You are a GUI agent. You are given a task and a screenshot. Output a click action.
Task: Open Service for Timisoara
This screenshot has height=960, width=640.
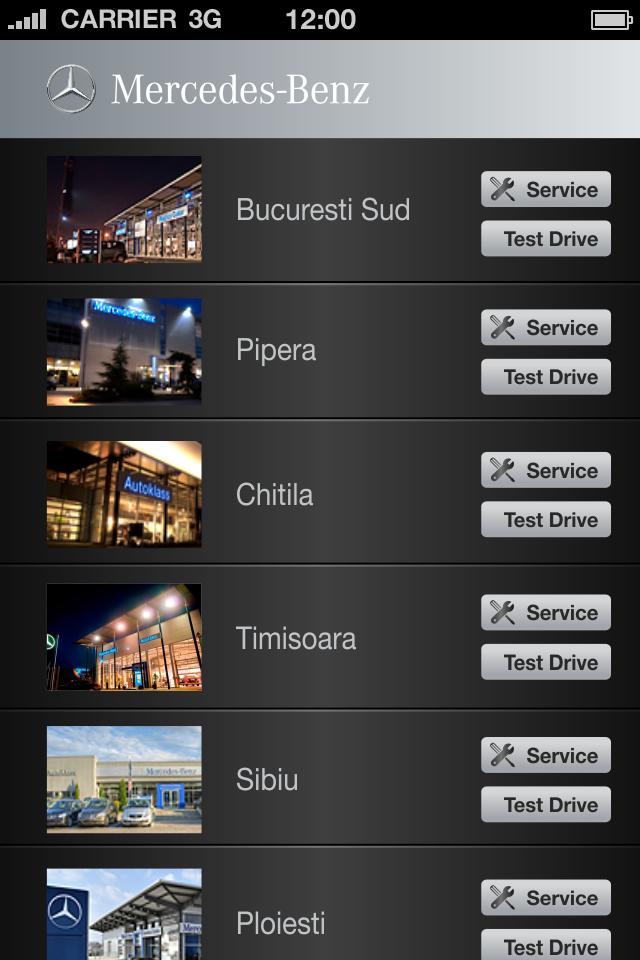point(545,612)
